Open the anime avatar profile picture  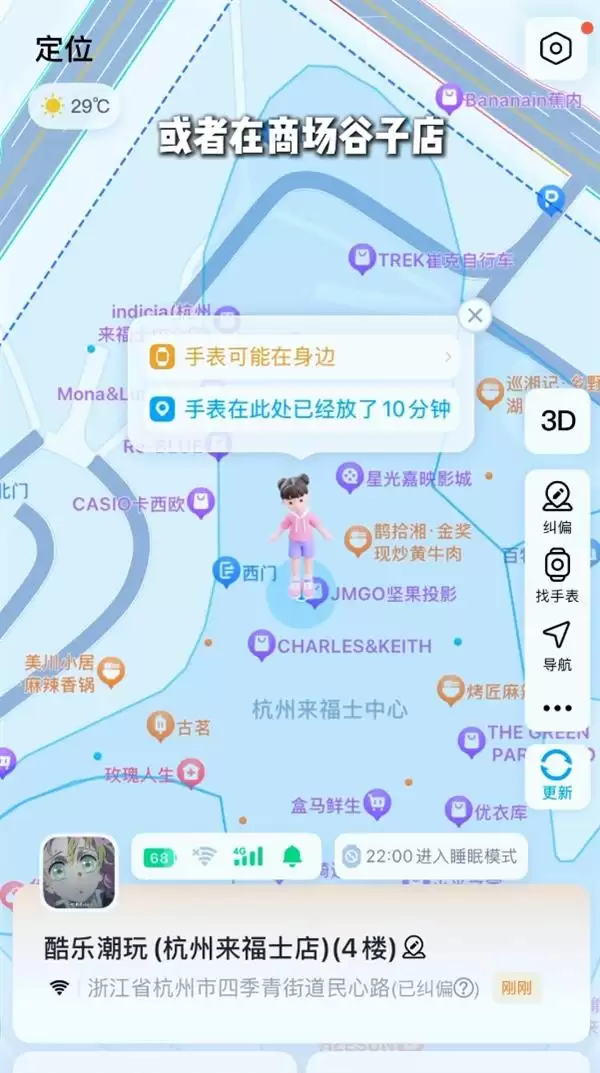pos(79,872)
